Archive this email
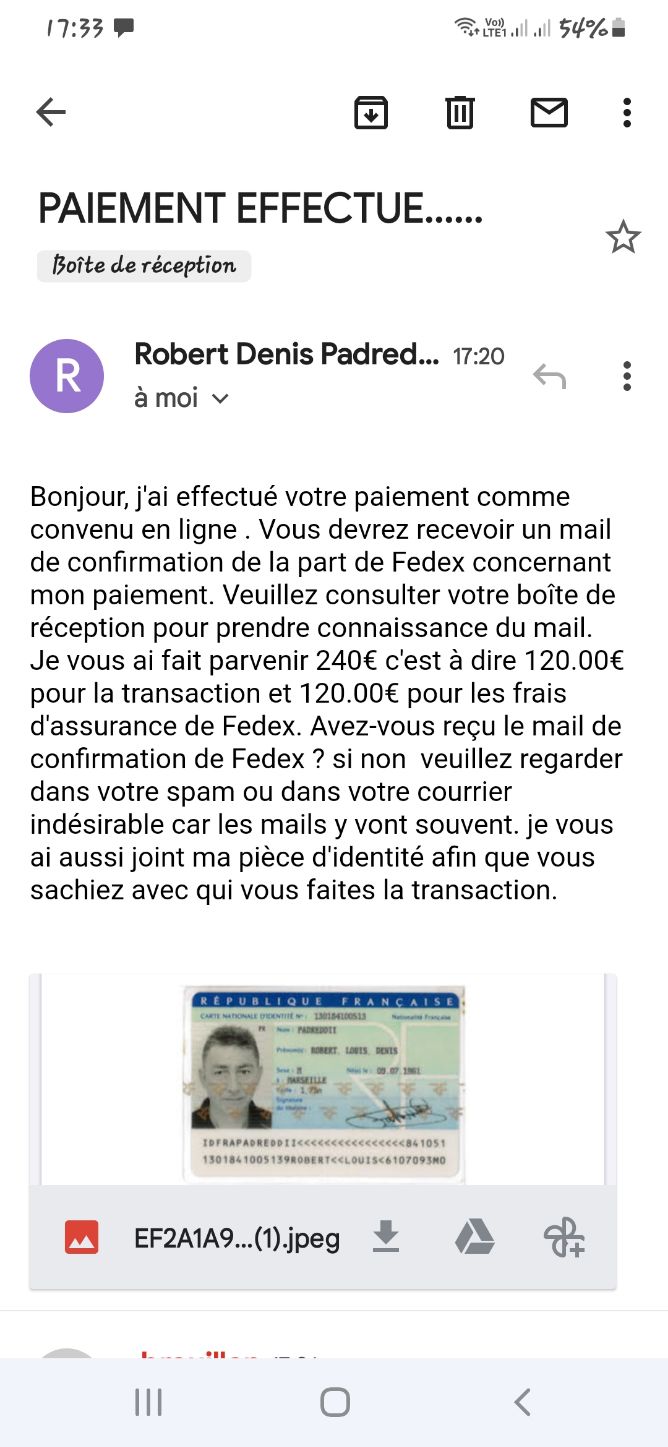This screenshot has height=1447, width=668. pyautogui.click(x=371, y=112)
